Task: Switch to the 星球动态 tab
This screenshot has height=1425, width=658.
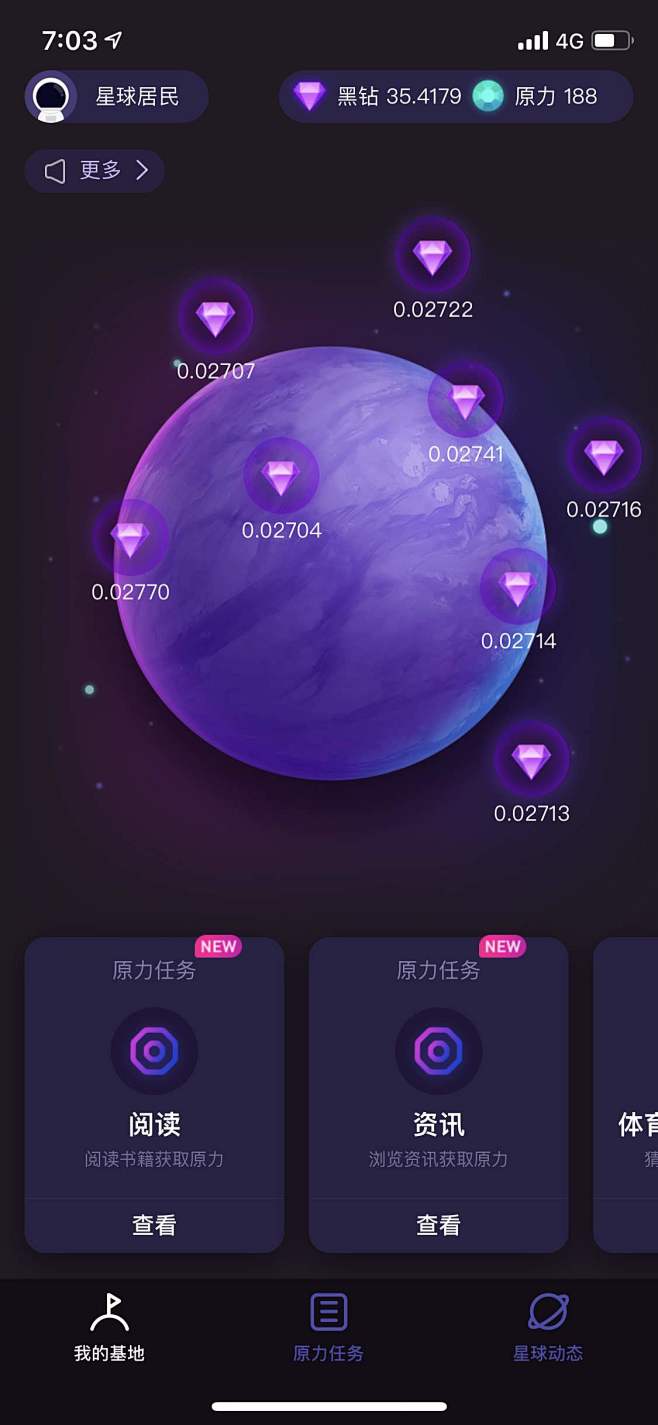Action: click(x=547, y=1326)
